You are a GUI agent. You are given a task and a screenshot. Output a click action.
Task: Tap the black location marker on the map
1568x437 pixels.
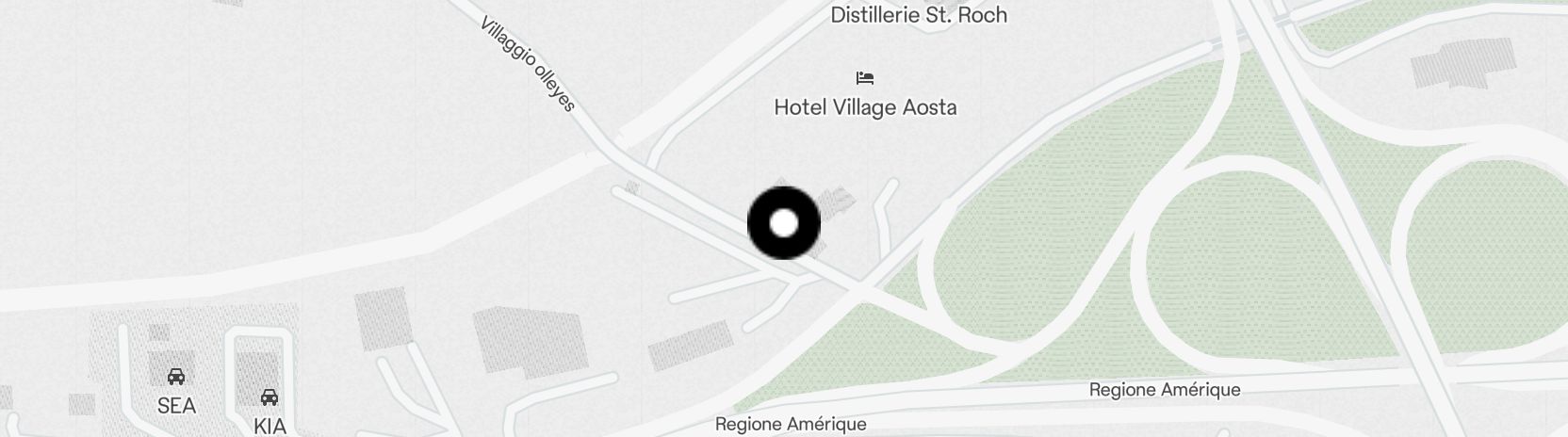pyautogui.click(x=783, y=223)
